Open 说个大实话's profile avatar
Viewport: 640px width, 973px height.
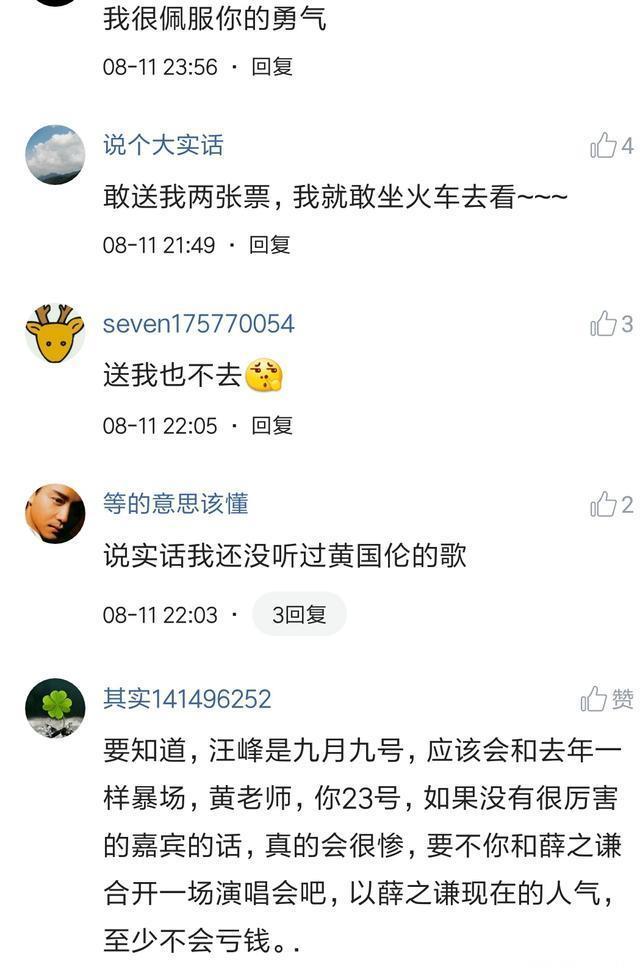tap(55, 154)
